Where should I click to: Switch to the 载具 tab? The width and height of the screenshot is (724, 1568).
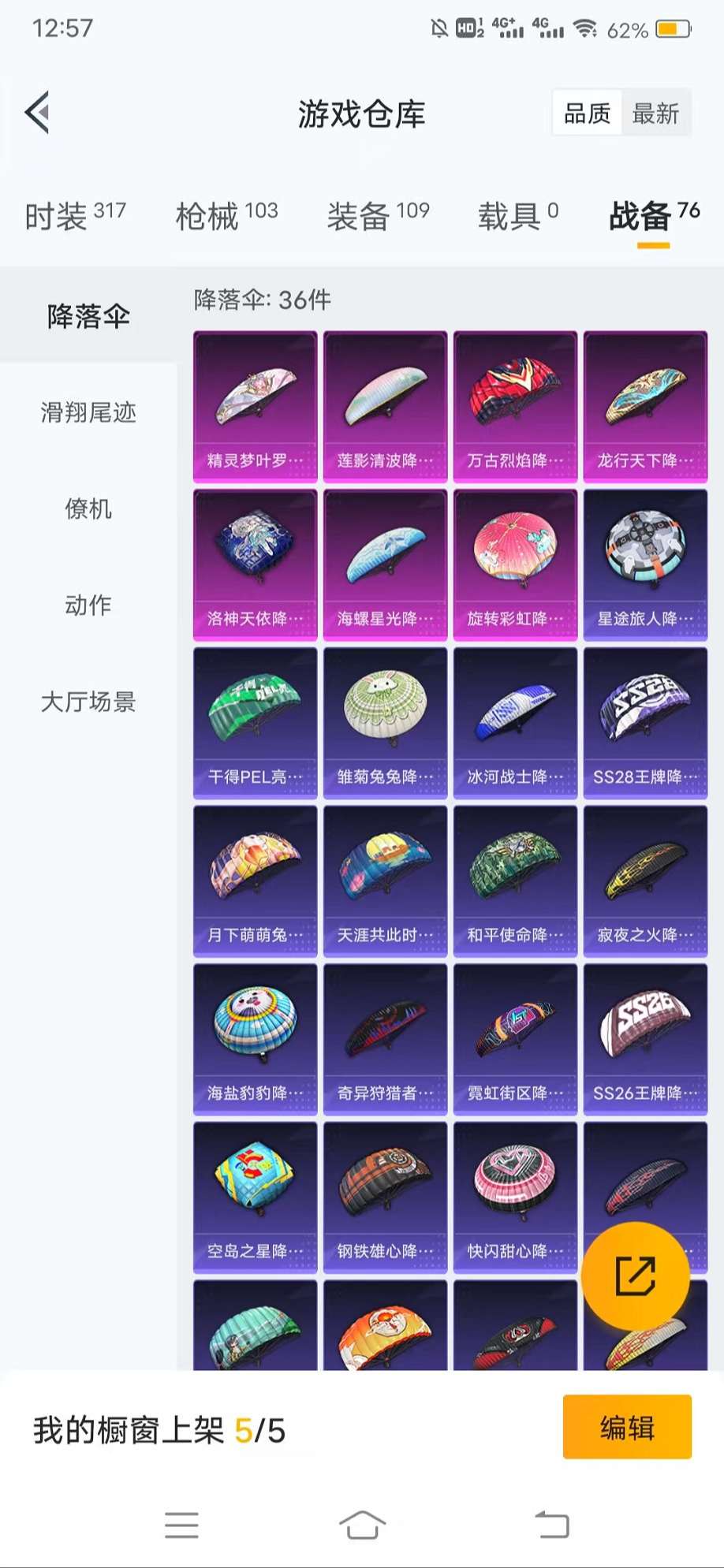point(517,215)
